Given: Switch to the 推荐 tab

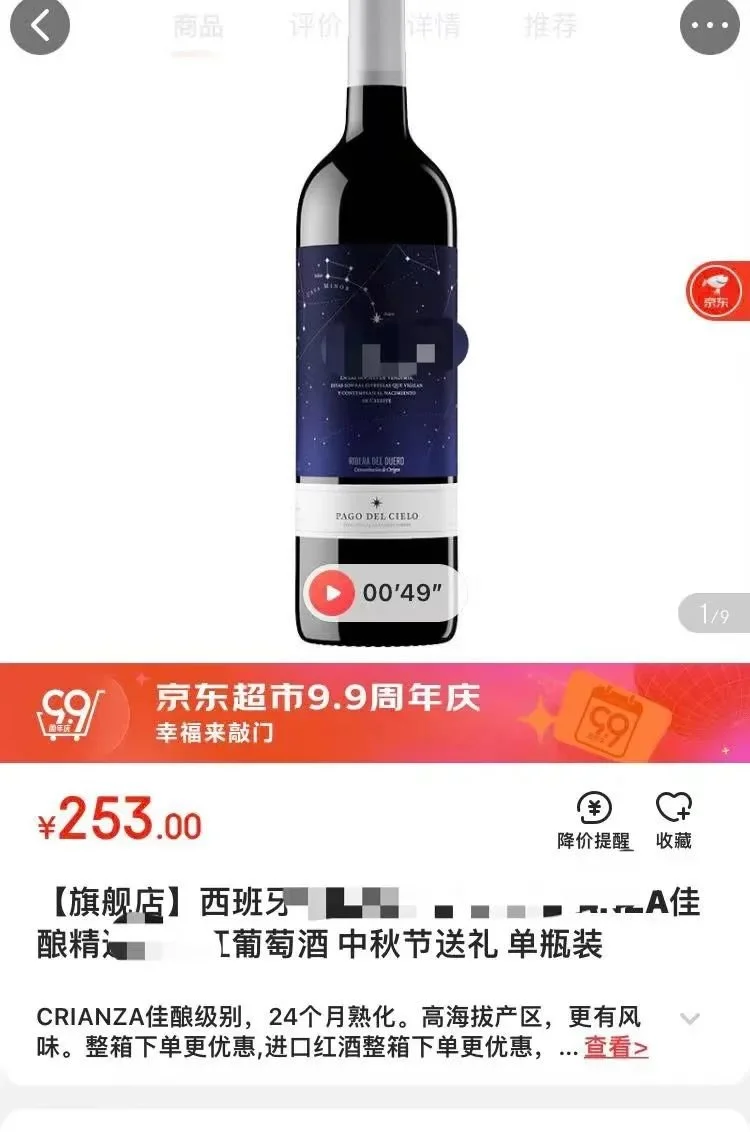Looking at the screenshot, I should coord(550,27).
